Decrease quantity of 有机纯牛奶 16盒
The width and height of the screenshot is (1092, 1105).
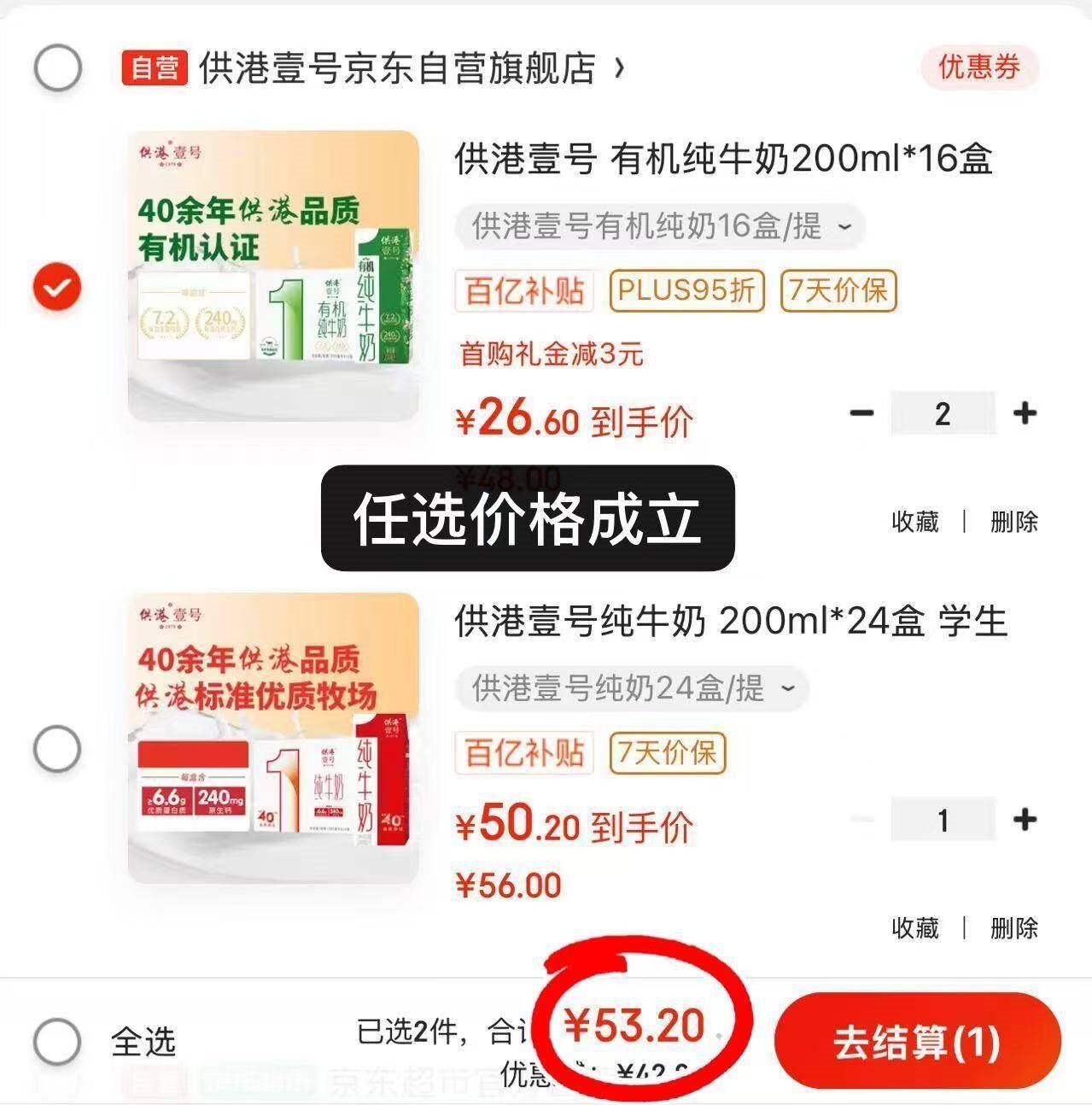click(x=861, y=414)
